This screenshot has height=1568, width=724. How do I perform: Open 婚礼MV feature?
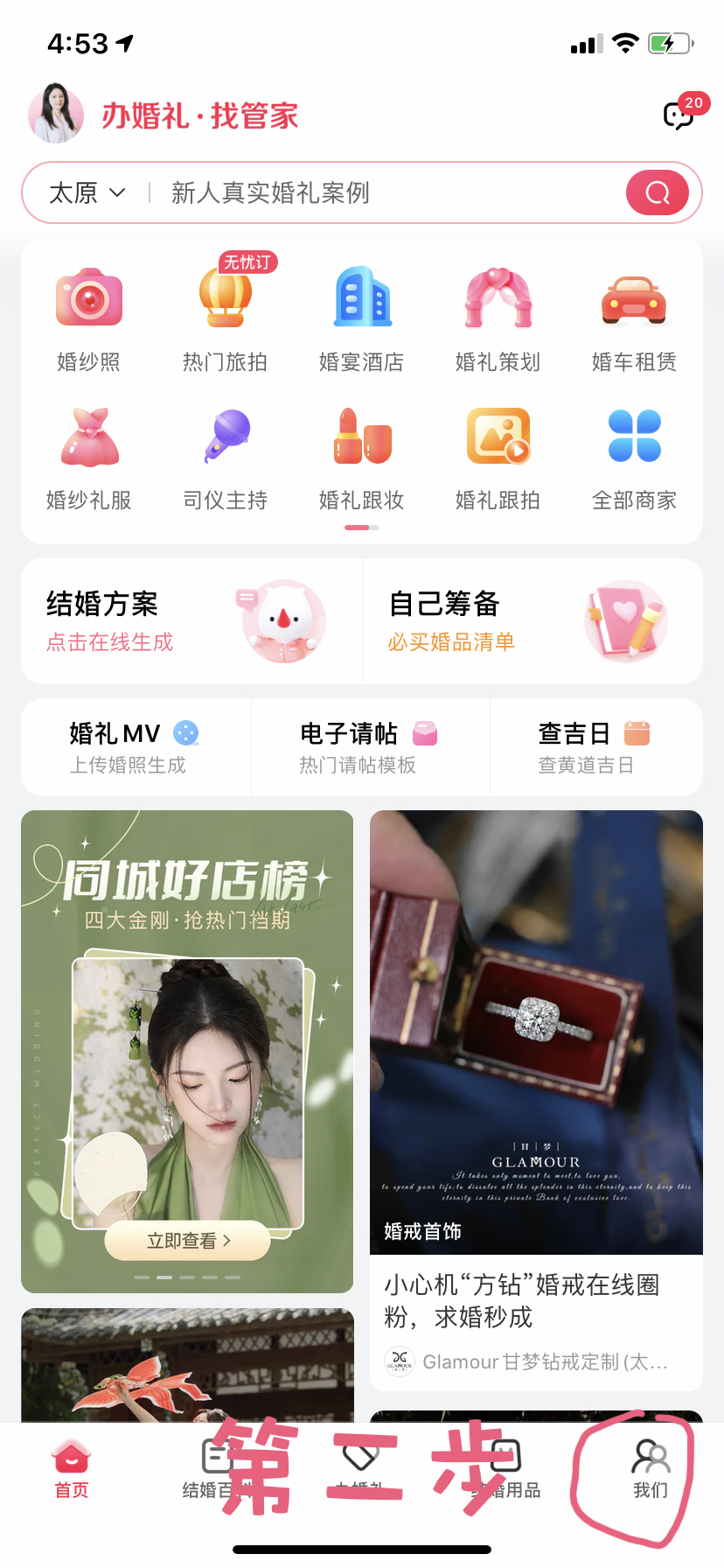tap(136, 747)
